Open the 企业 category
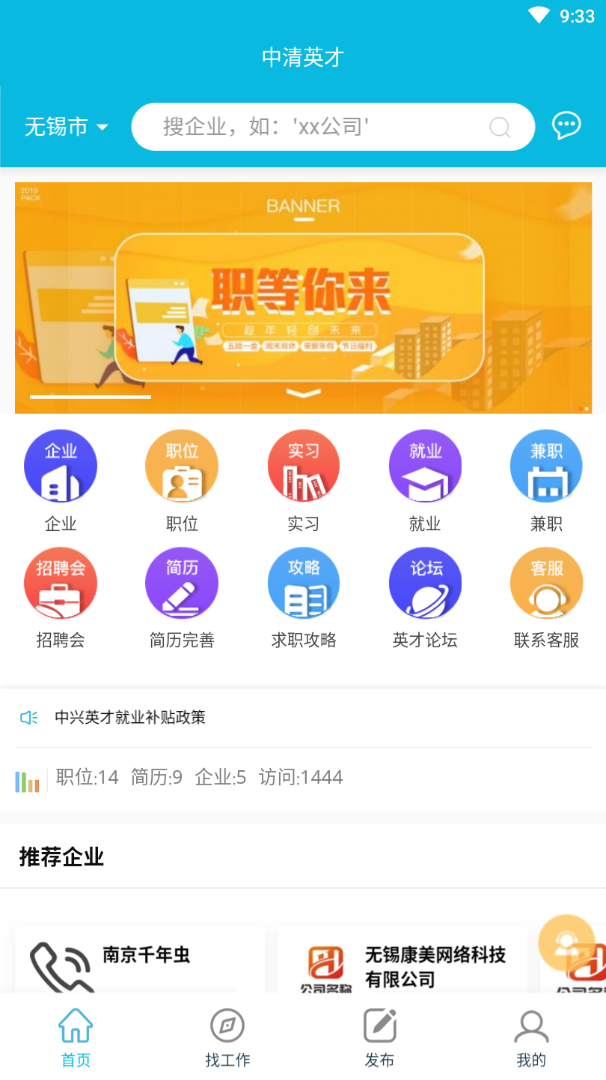 [x=60, y=478]
